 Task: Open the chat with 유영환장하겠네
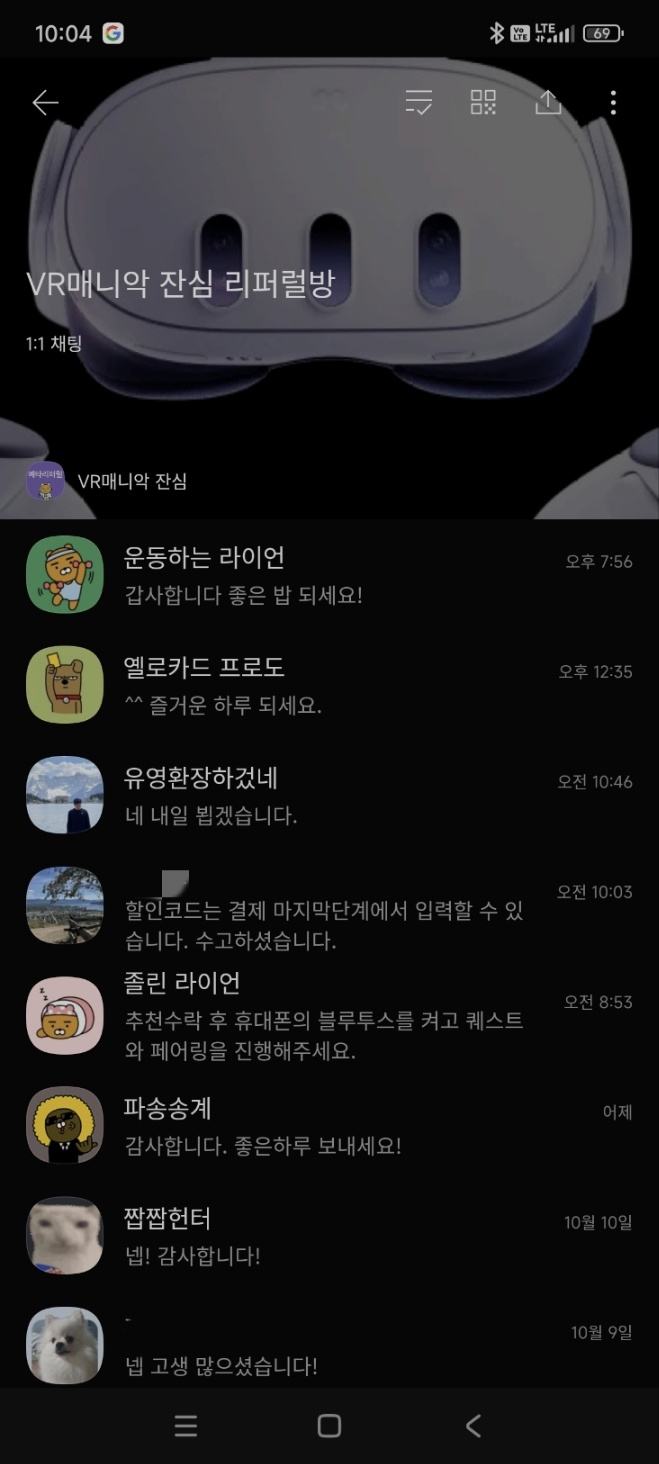(x=328, y=796)
